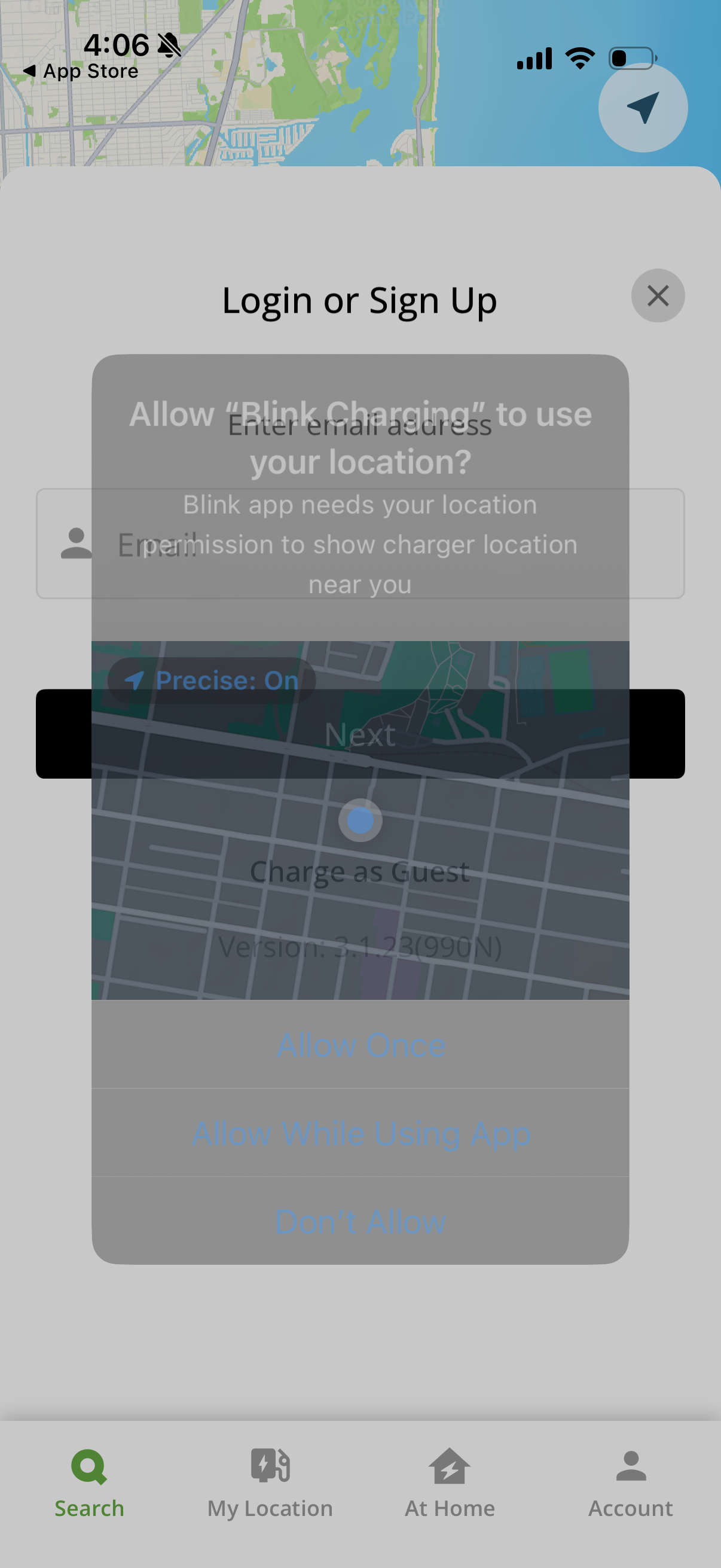Tap the blue current location dot on map
Image resolution: width=721 pixels, height=1568 pixels.
[360, 820]
